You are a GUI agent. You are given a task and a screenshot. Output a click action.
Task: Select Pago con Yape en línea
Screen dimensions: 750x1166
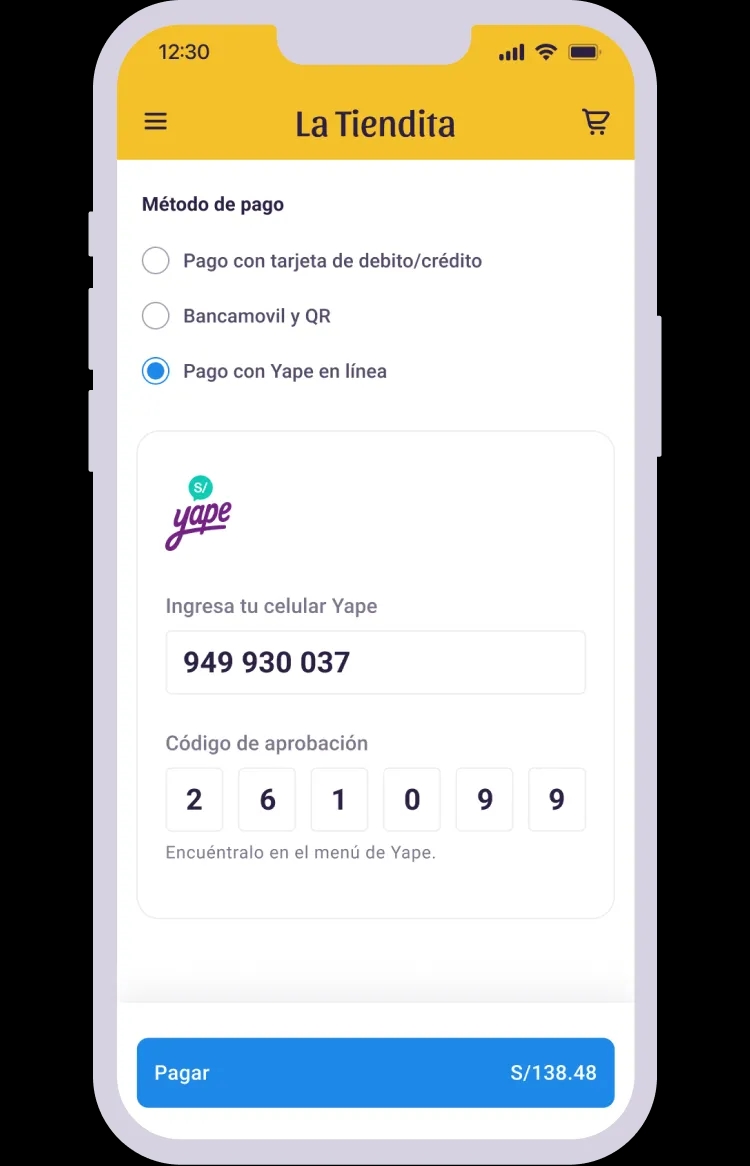point(156,371)
